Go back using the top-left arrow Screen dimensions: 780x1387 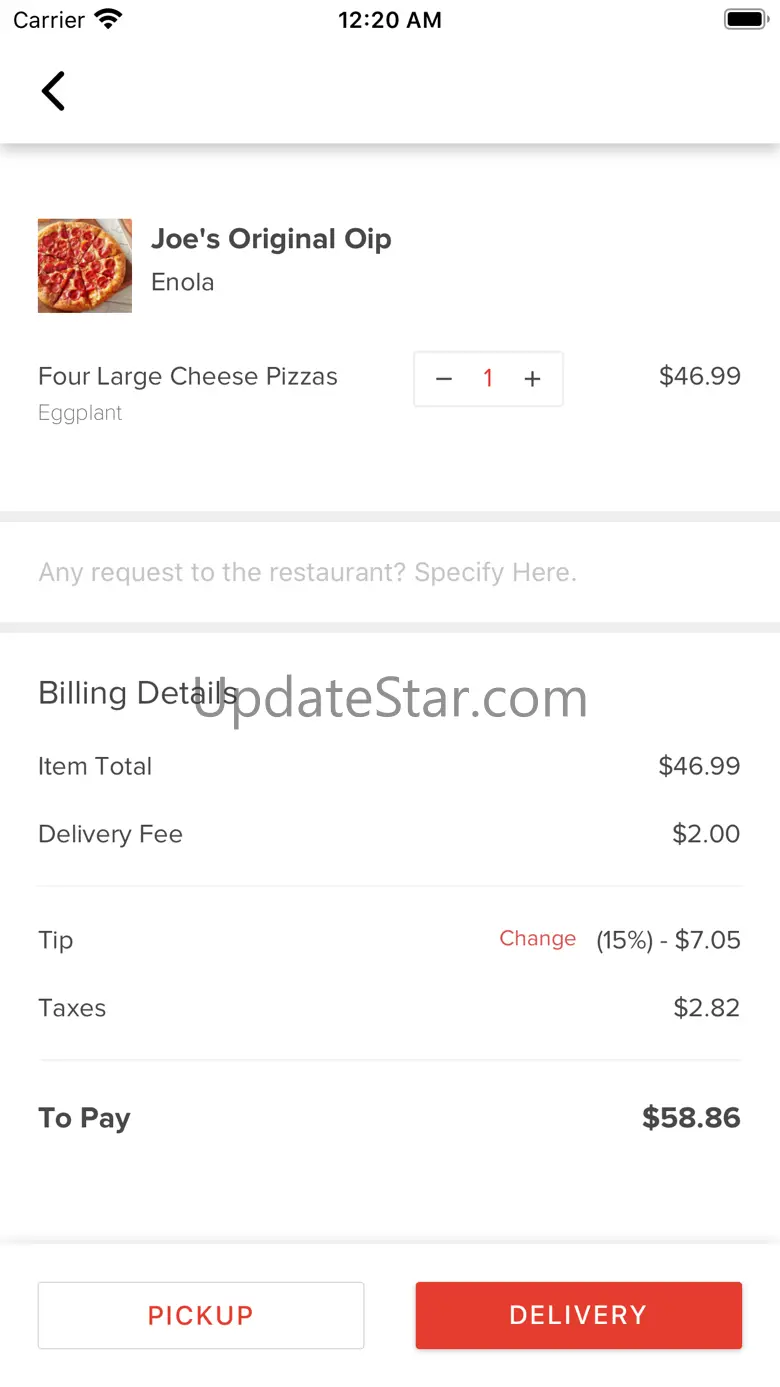point(53,91)
